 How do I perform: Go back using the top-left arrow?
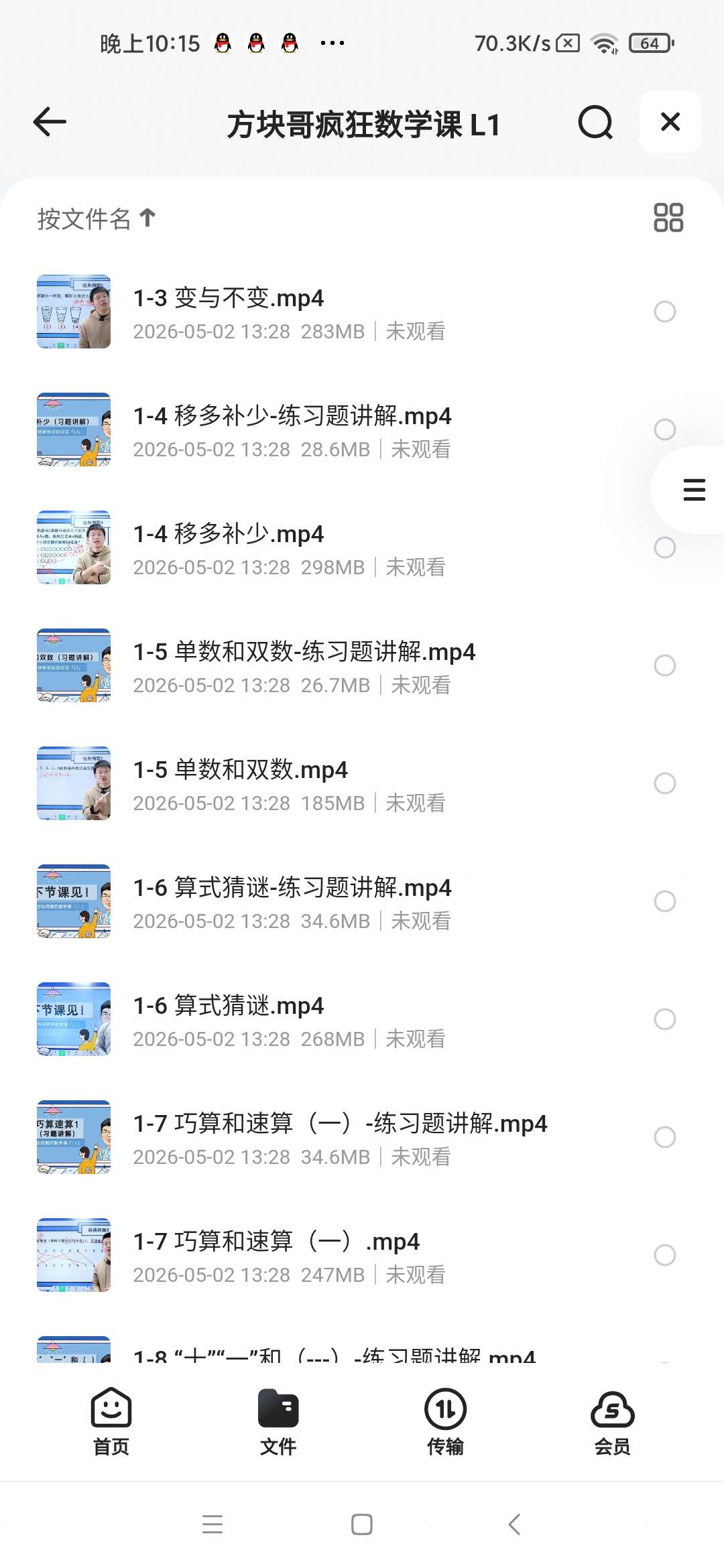click(x=50, y=122)
